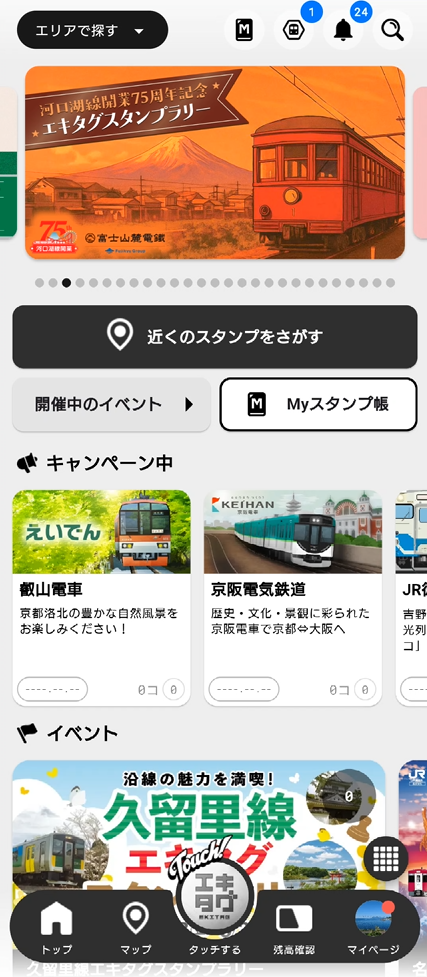The height and width of the screenshot is (977, 427).
Task: Open the エリアで探す dropdown
Action: [92, 30]
